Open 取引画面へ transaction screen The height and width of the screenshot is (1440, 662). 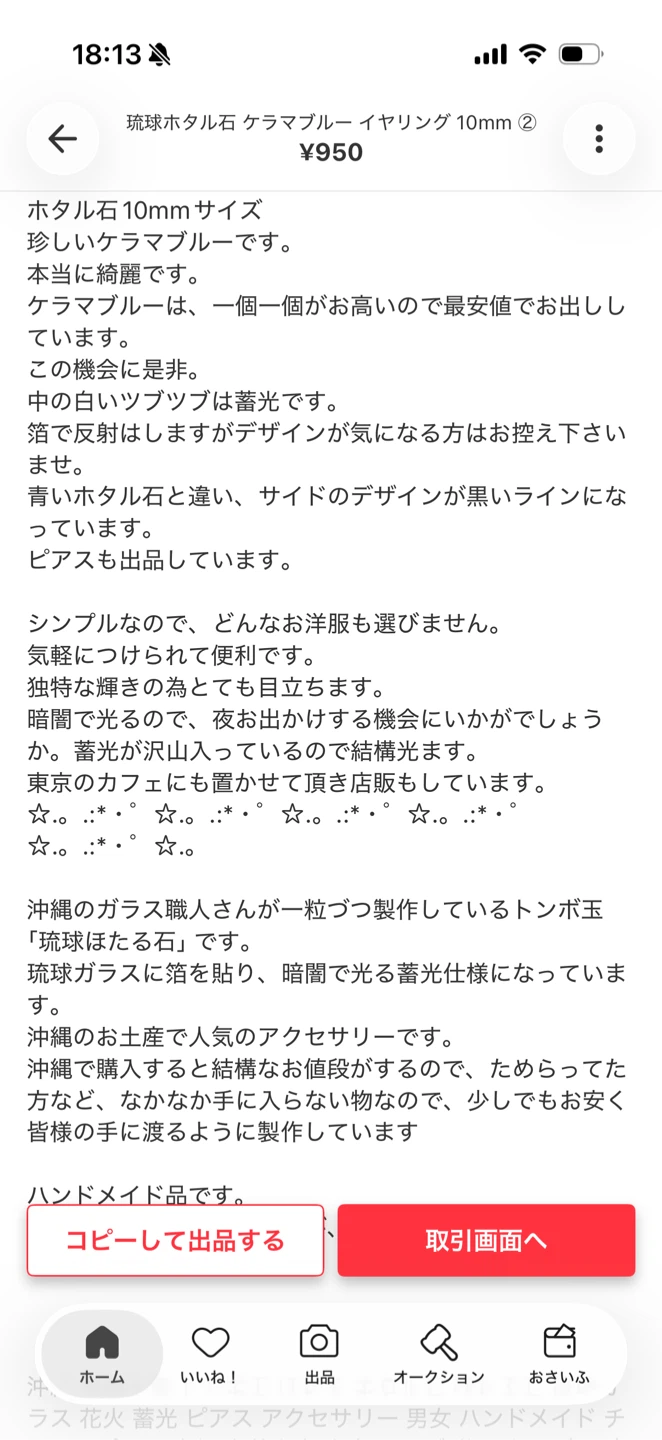click(486, 1240)
